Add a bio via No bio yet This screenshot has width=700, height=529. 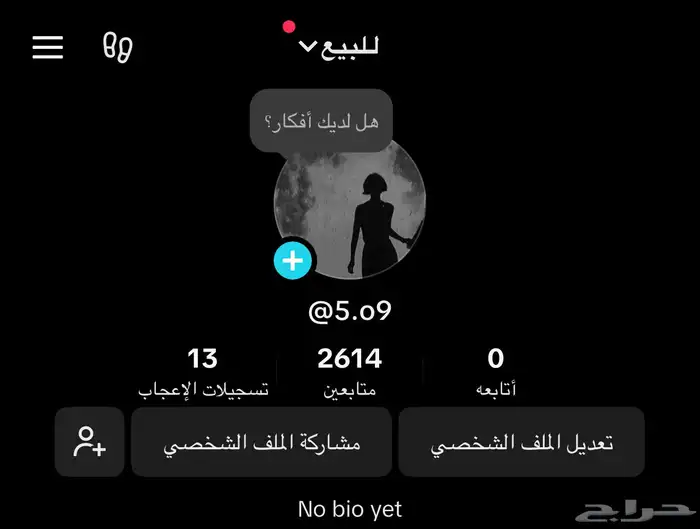(349, 509)
